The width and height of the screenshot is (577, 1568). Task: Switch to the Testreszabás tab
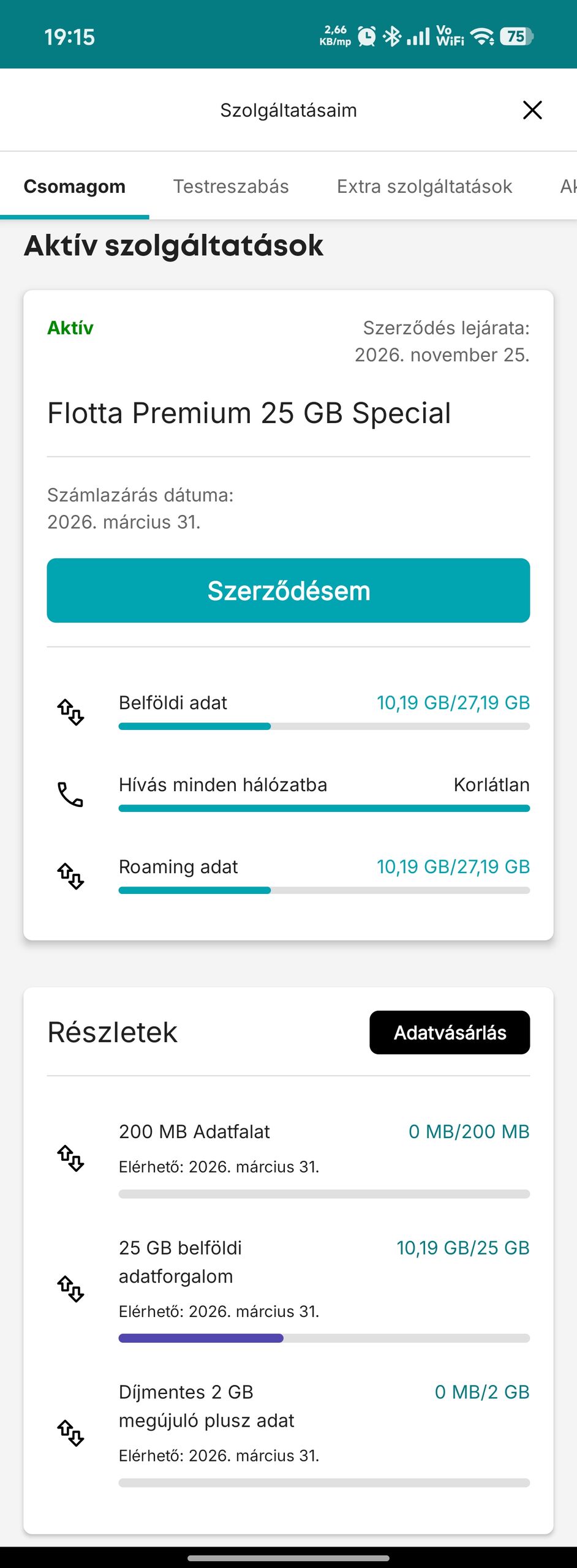231,186
